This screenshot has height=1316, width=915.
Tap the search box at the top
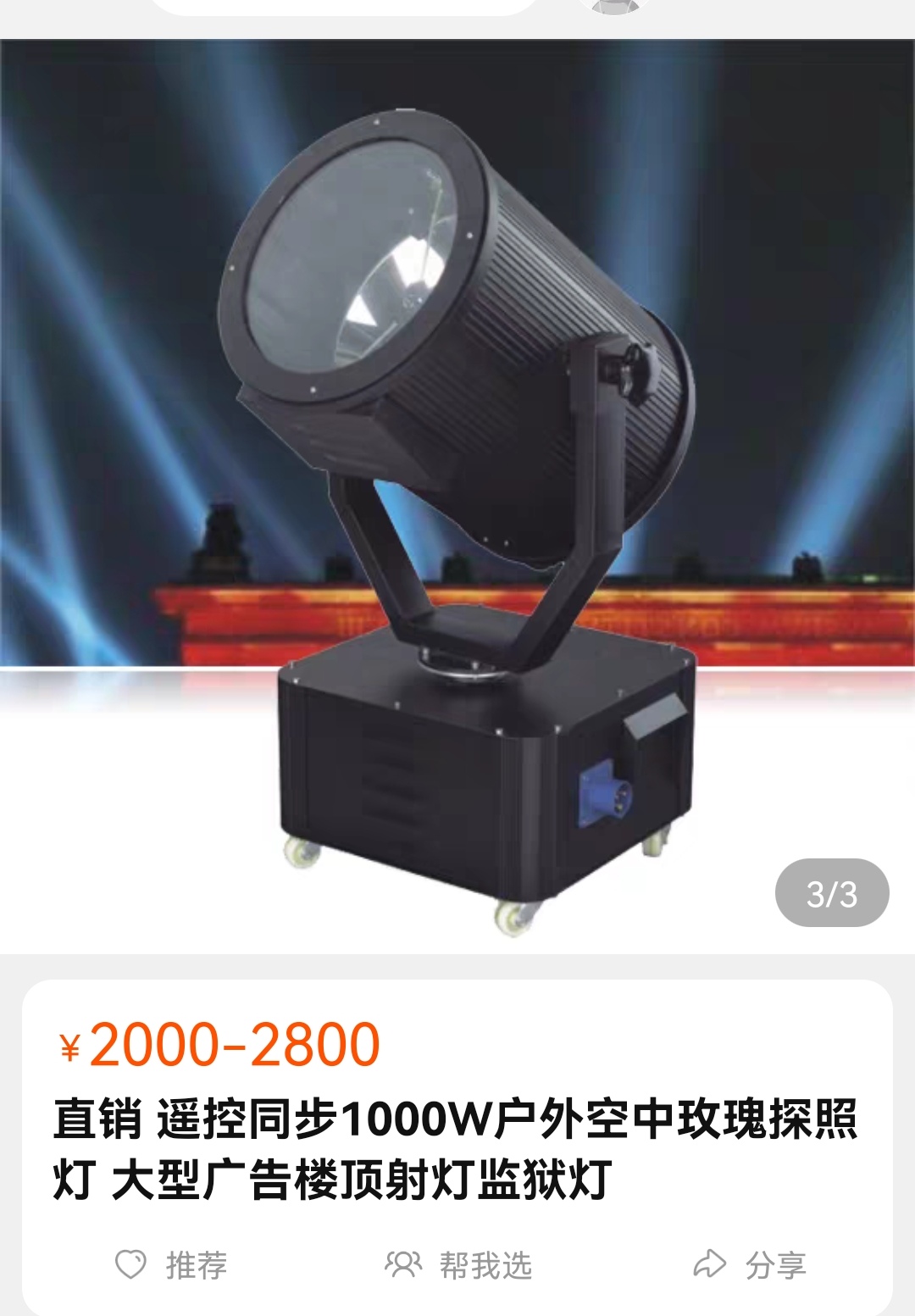click(x=343, y=6)
